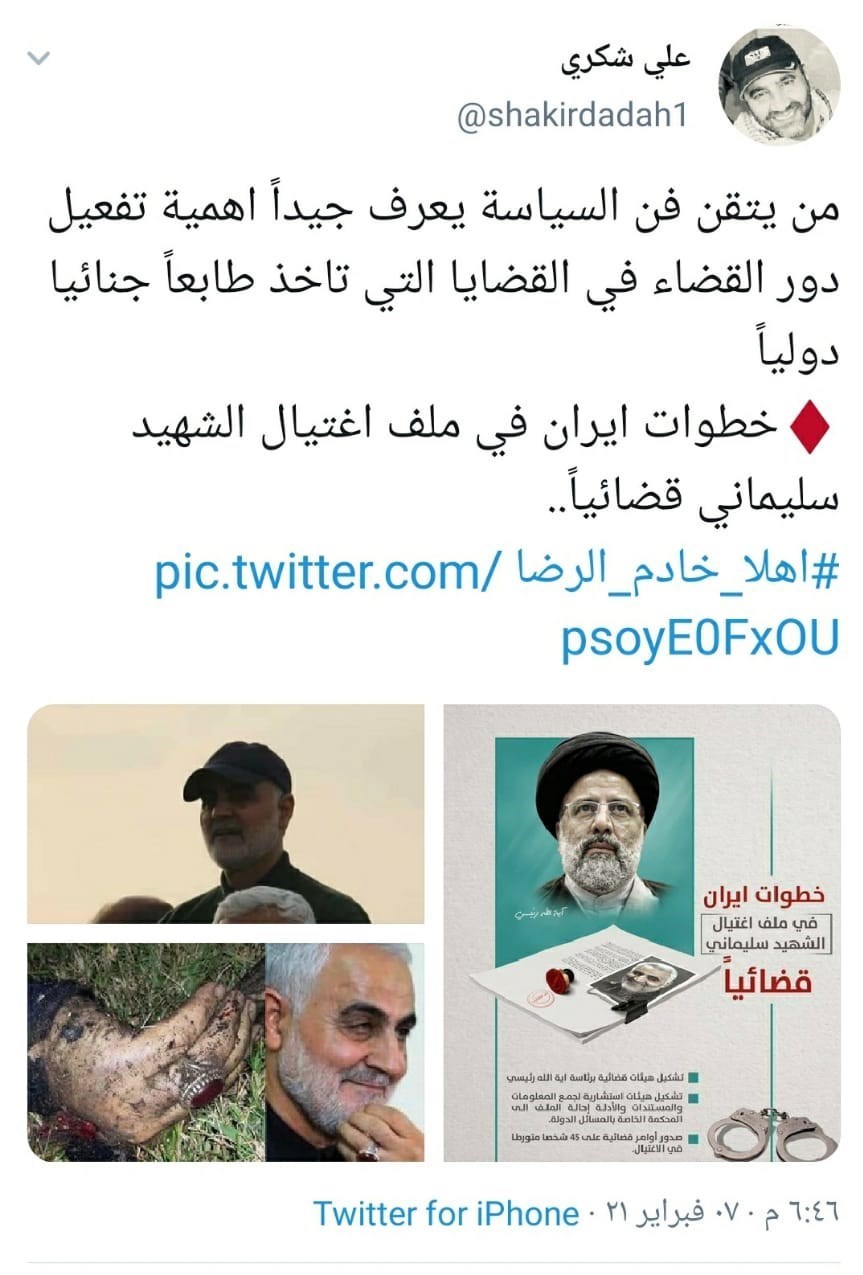863x1275 pixels.
Task: Open the خطوات ايران infographic image
Action: 641,932
